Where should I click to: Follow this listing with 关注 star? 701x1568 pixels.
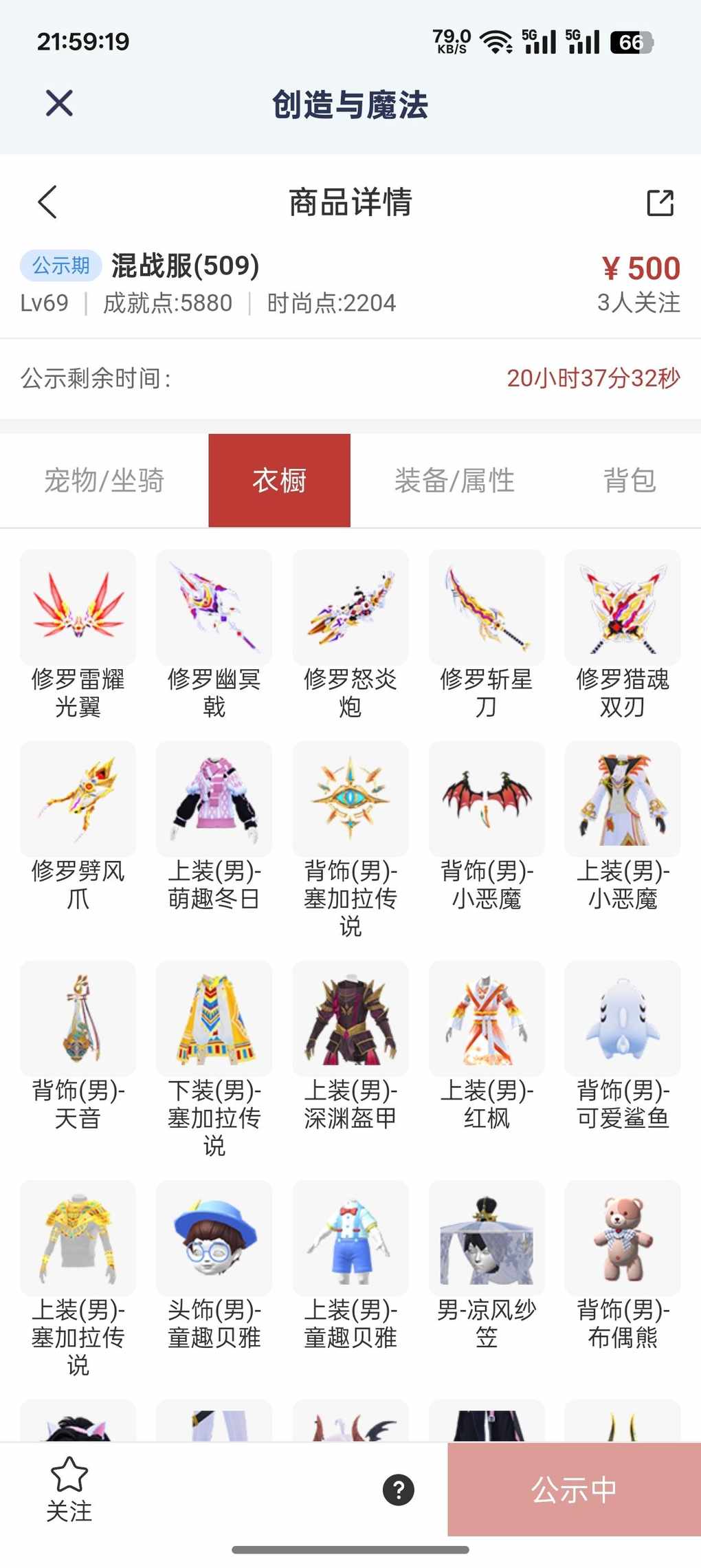(x=69, y=1489)
